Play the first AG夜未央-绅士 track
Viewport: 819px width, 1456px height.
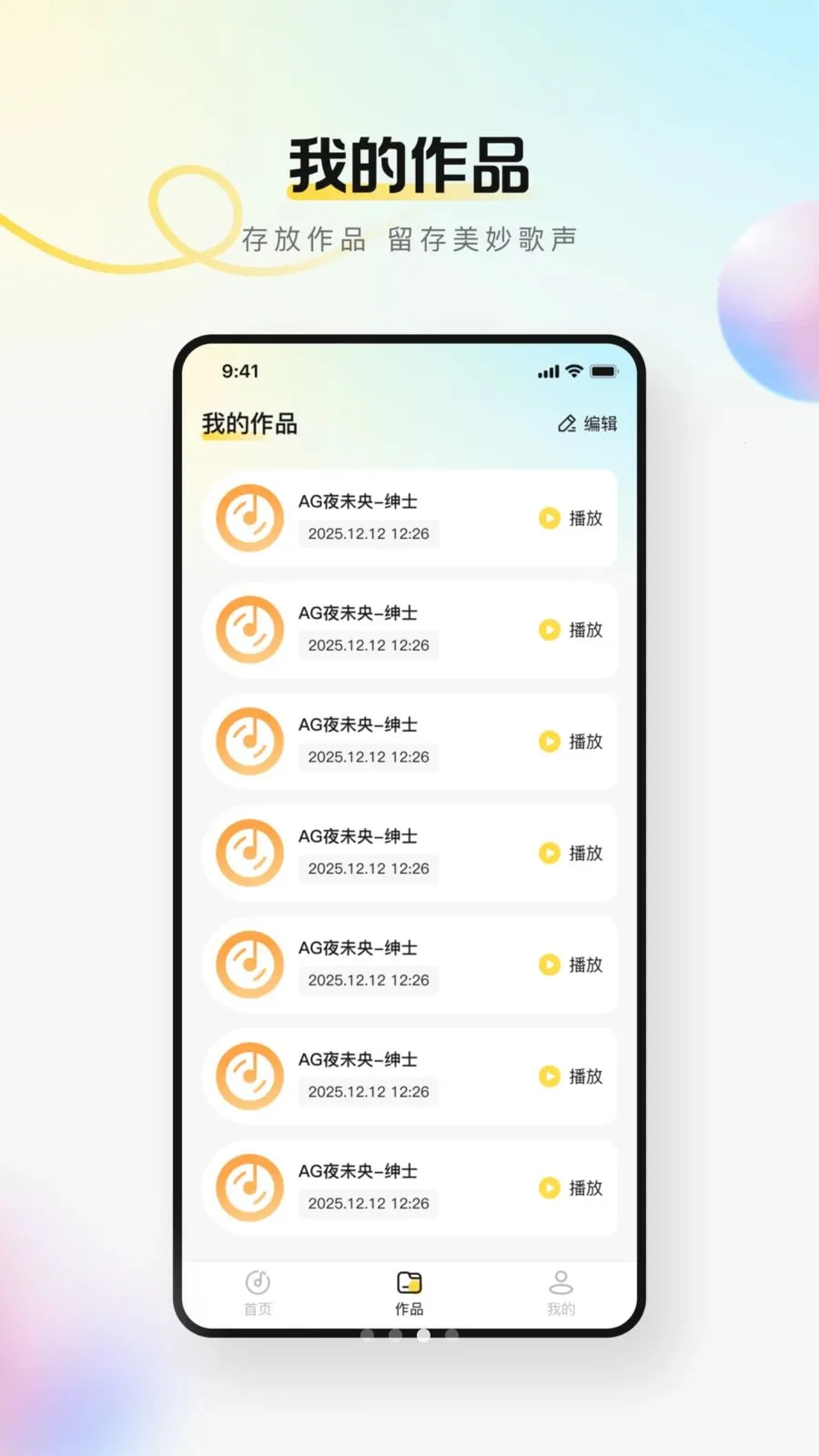[x=570, y=519]
